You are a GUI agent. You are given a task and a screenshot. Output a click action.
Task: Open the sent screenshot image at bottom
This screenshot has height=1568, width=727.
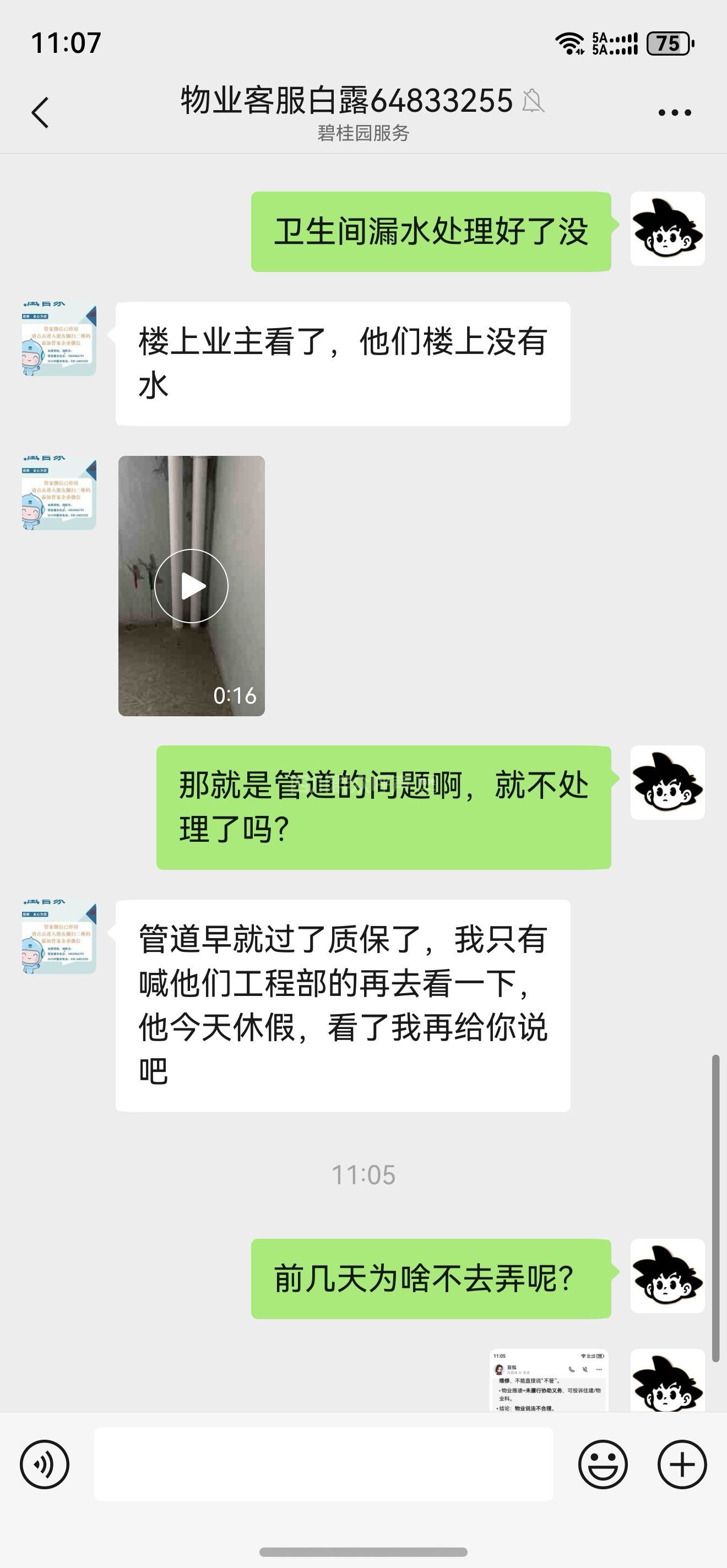click(549, 1380)
